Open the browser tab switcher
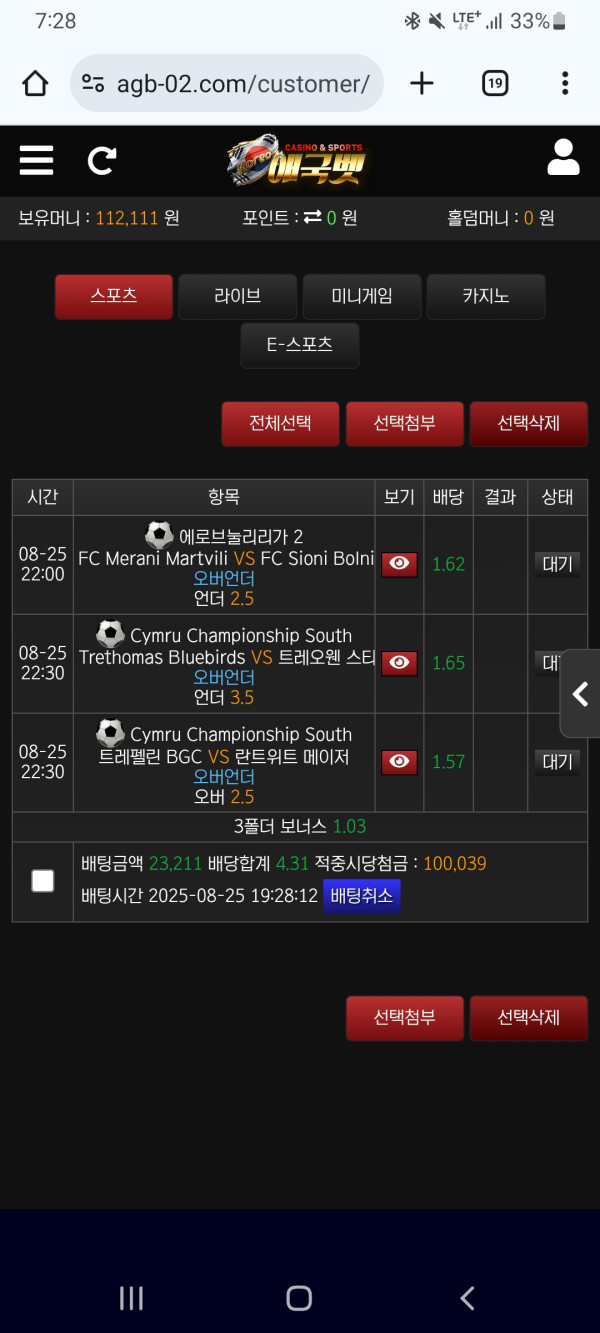This screenshot has height=1333, width=600. (495, 83)
